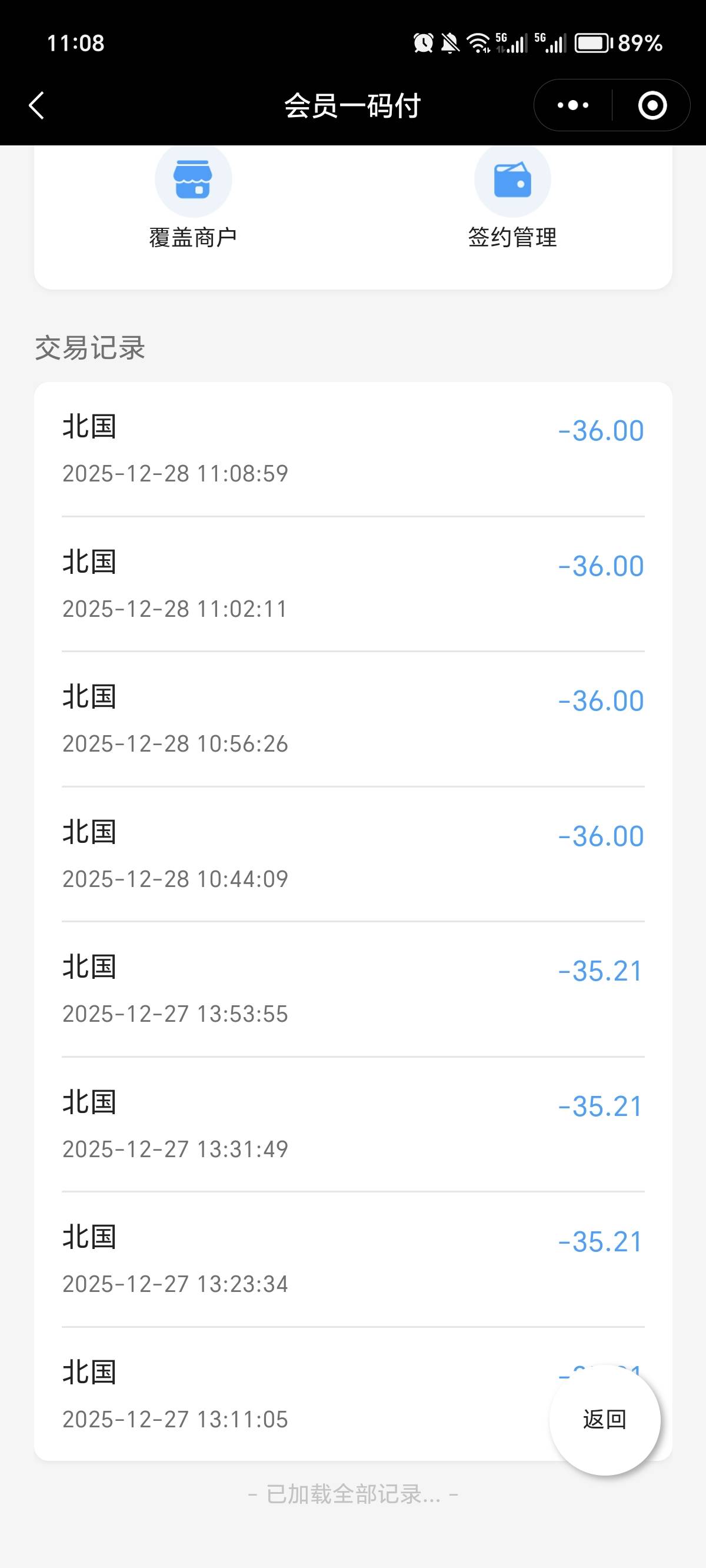Select the 北国 transaction at 13:53:55
The height and width of the screenshot is (1568, 706).
[353, 990]
